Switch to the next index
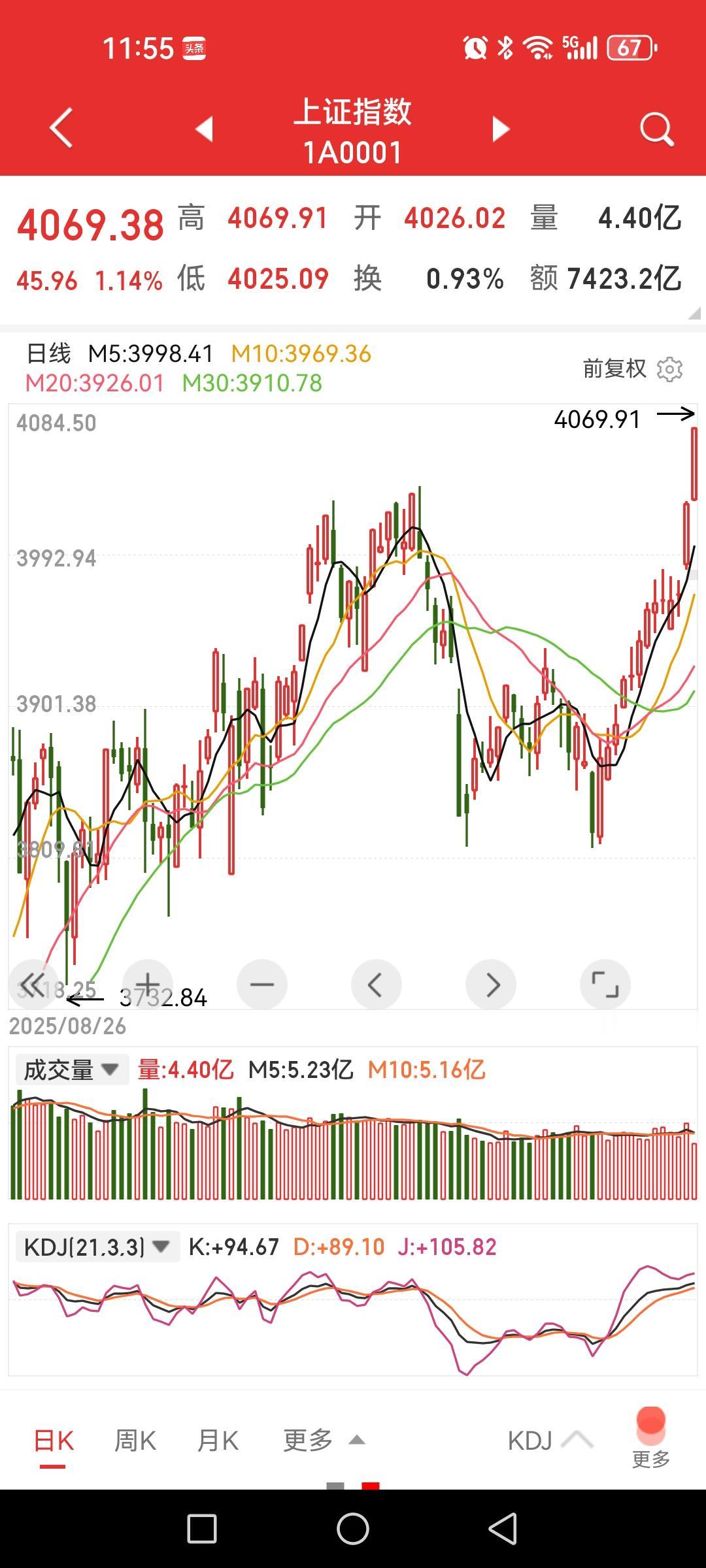 point(500,129)
